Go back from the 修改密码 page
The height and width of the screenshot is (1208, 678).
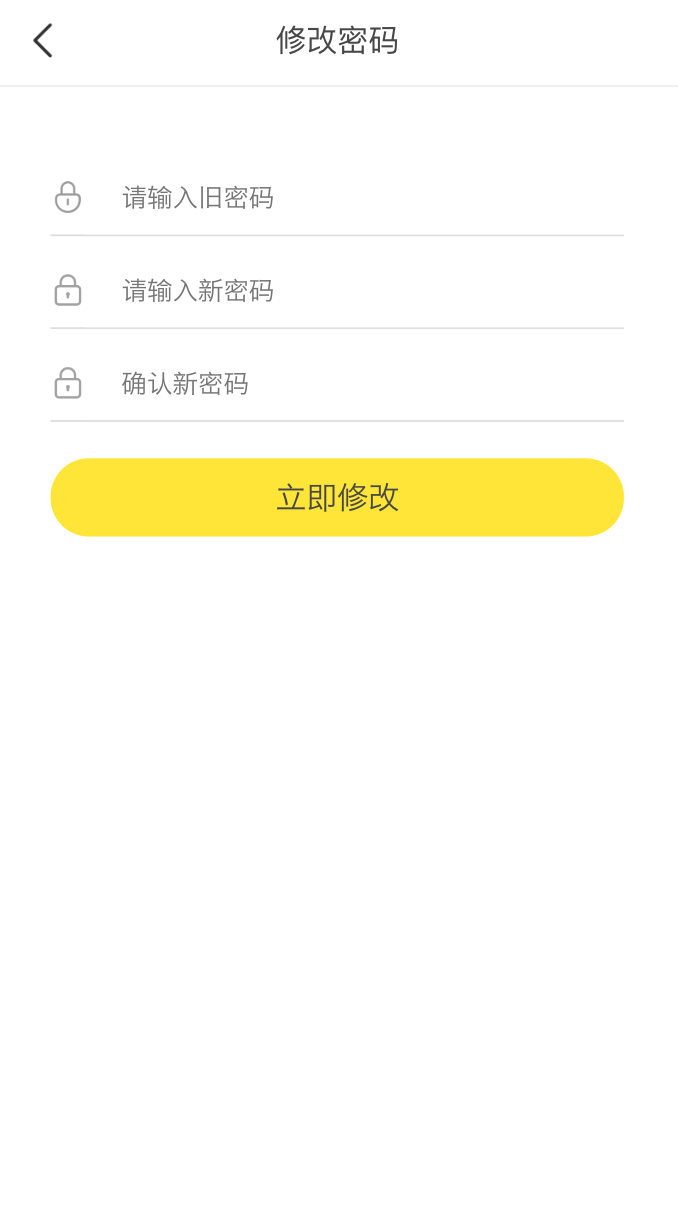(42, 41)
